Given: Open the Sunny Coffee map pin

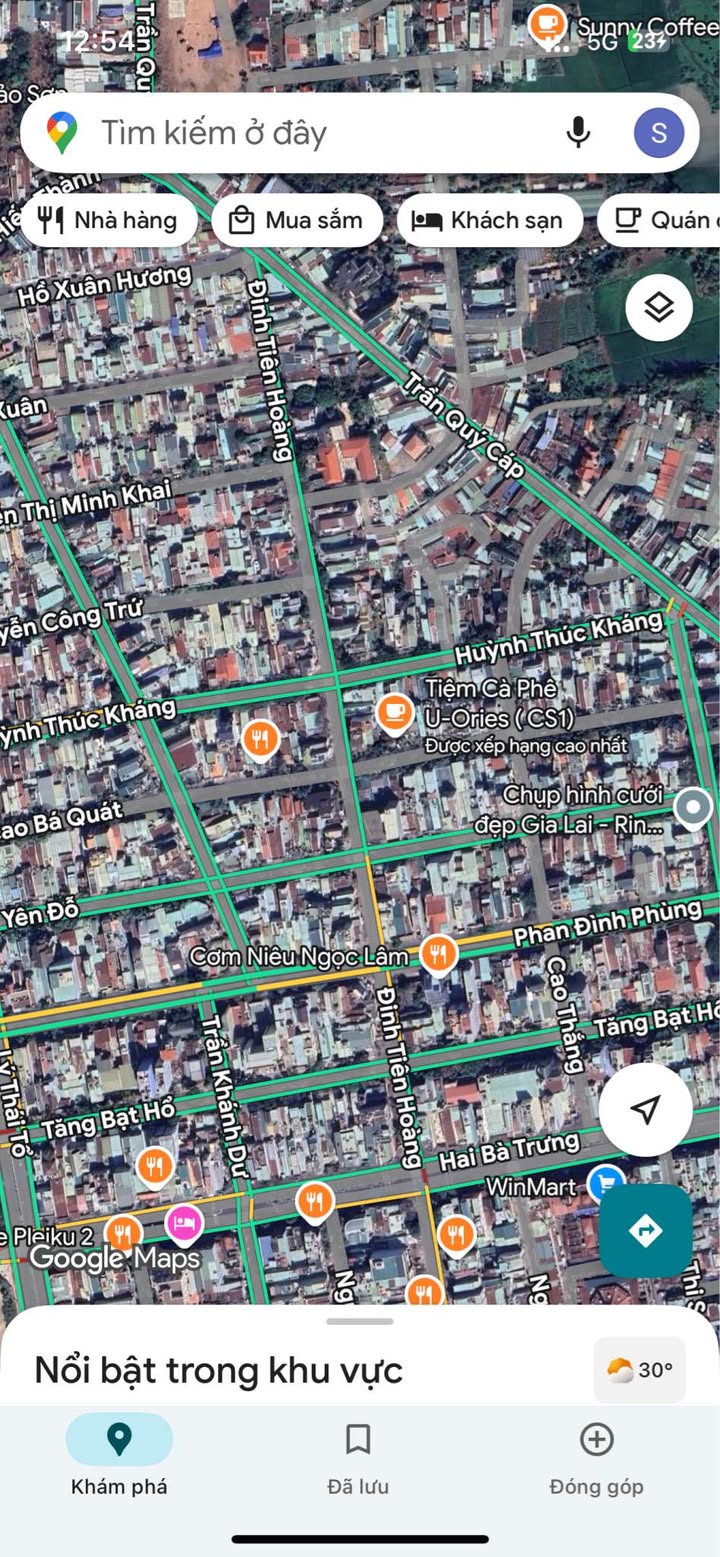Looking at the screenshot, I should (x=547, y=22).
